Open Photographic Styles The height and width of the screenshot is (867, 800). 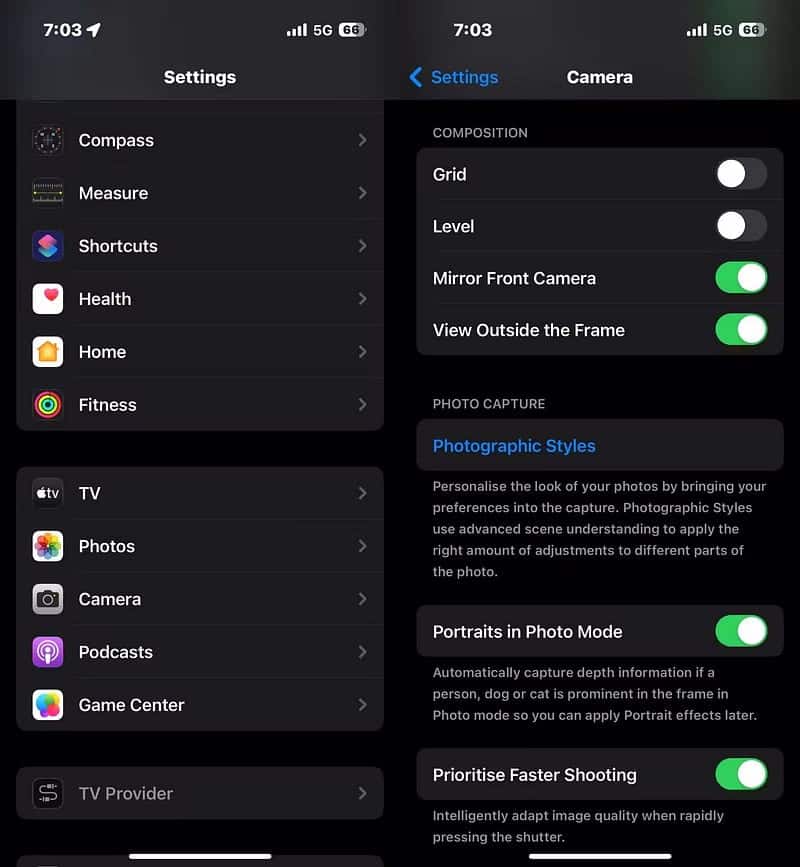tap(514, 446)
